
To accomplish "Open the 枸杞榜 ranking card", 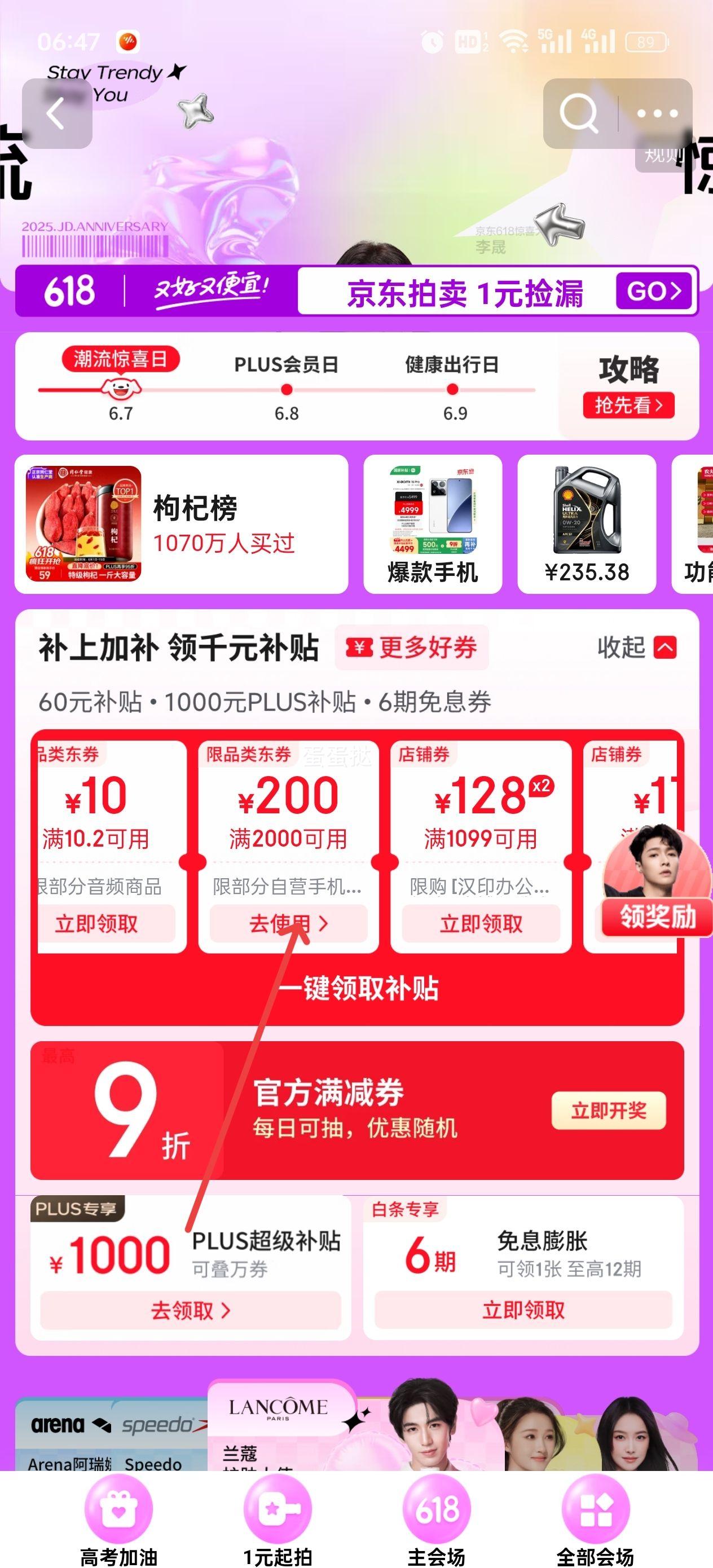I will pos(181,523).
